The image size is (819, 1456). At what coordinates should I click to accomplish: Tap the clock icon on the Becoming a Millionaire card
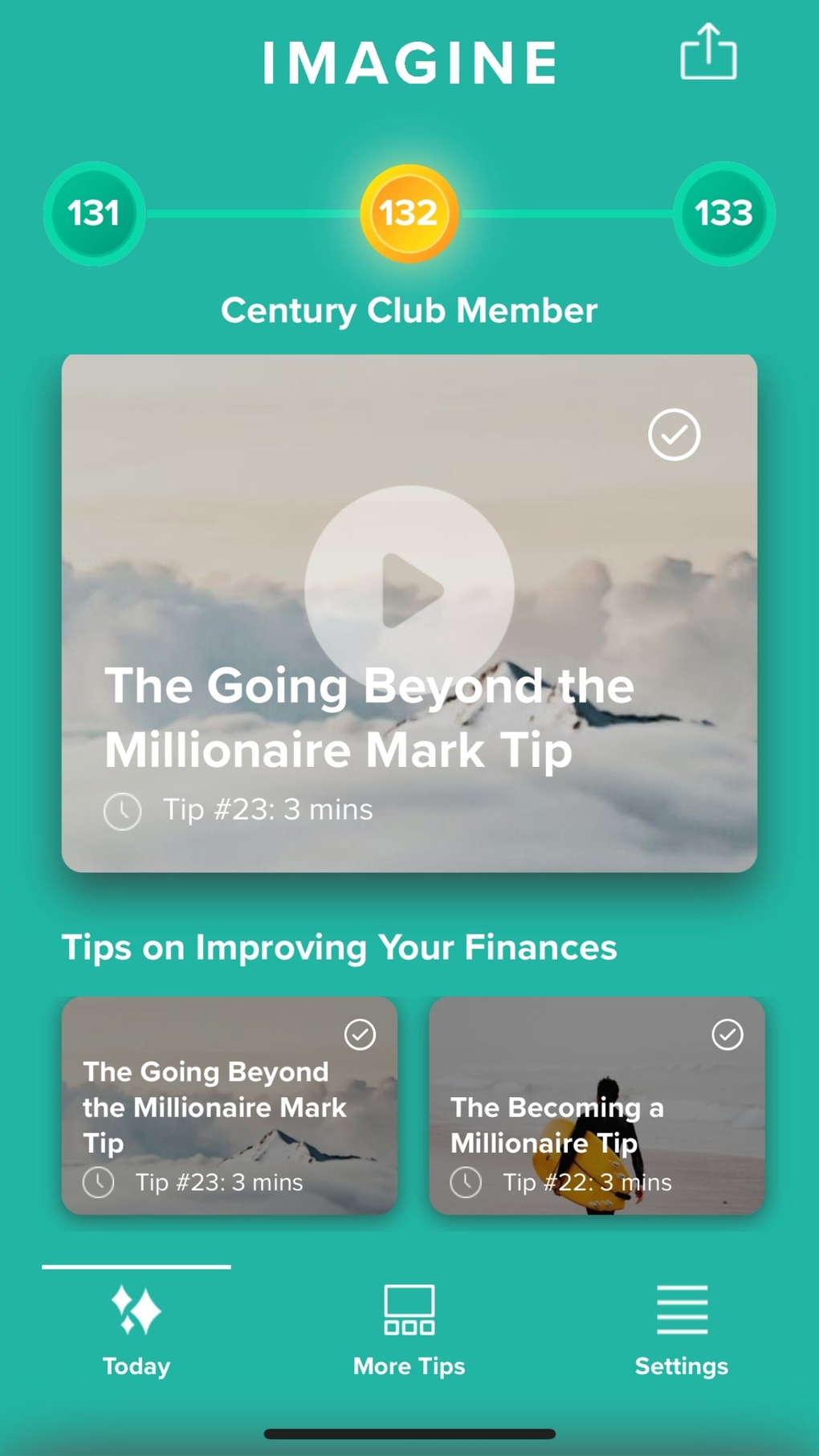pyautogui.click(x=466, y=1182)
